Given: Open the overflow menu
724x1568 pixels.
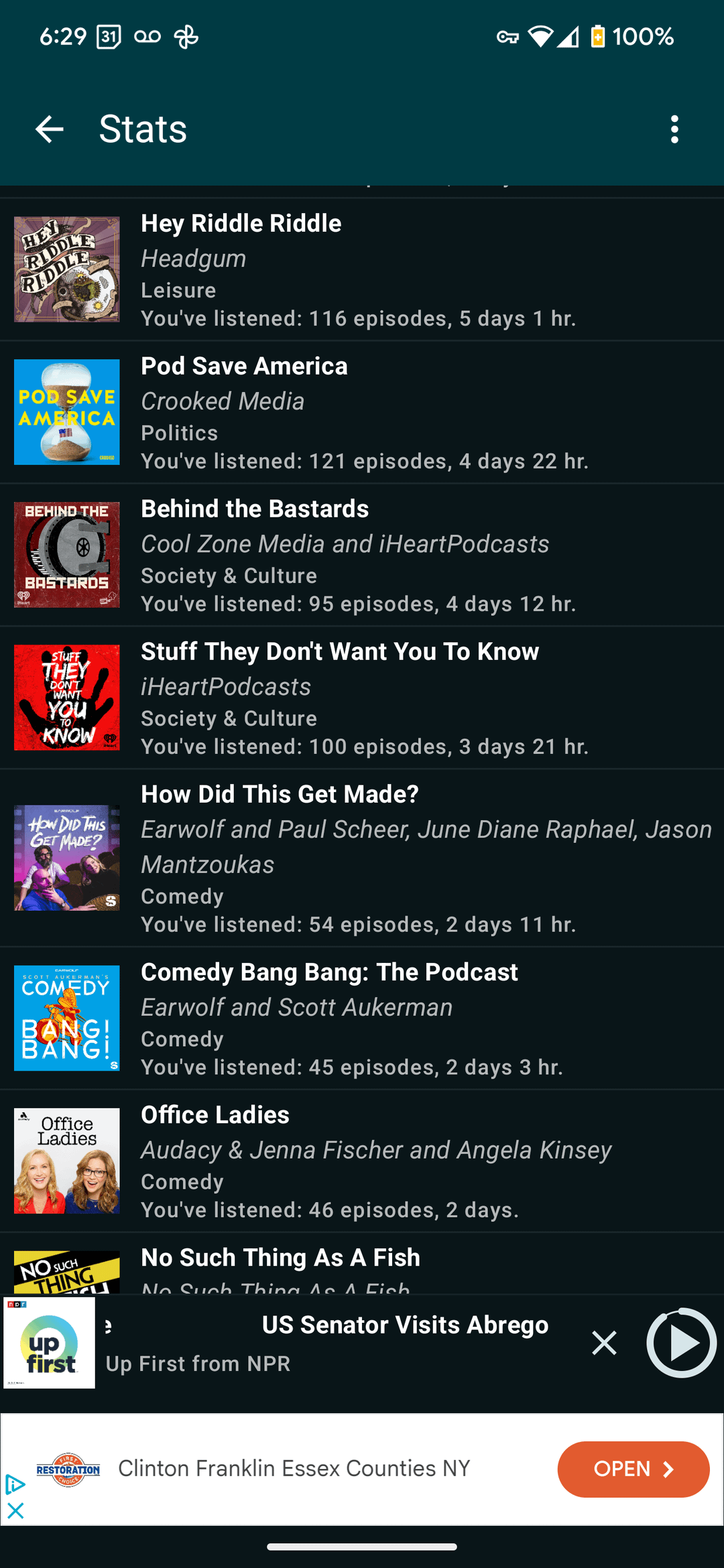Looking at the screenshot, I should (x=674, y=129).
